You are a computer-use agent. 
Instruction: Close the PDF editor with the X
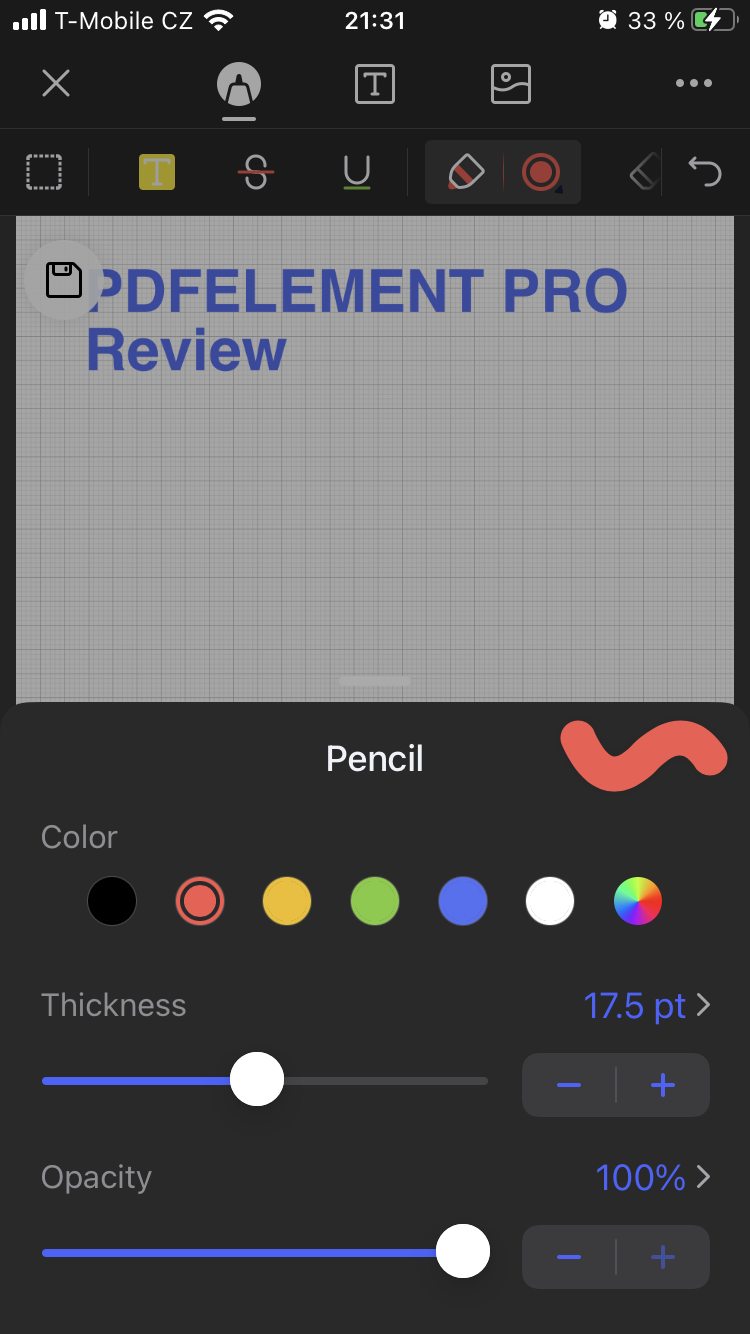pos(56,83)
